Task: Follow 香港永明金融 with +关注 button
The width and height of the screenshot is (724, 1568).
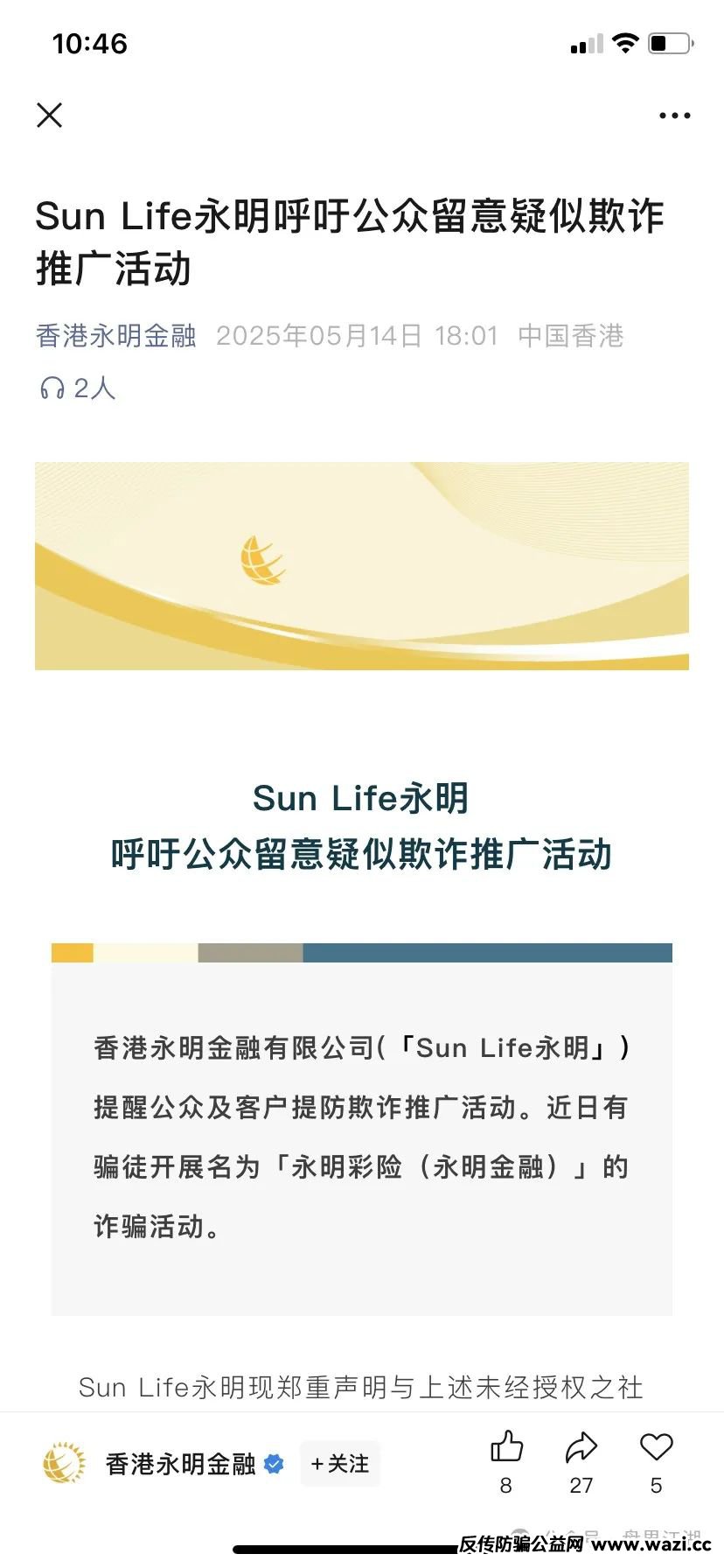Action: click(340, 1464)
